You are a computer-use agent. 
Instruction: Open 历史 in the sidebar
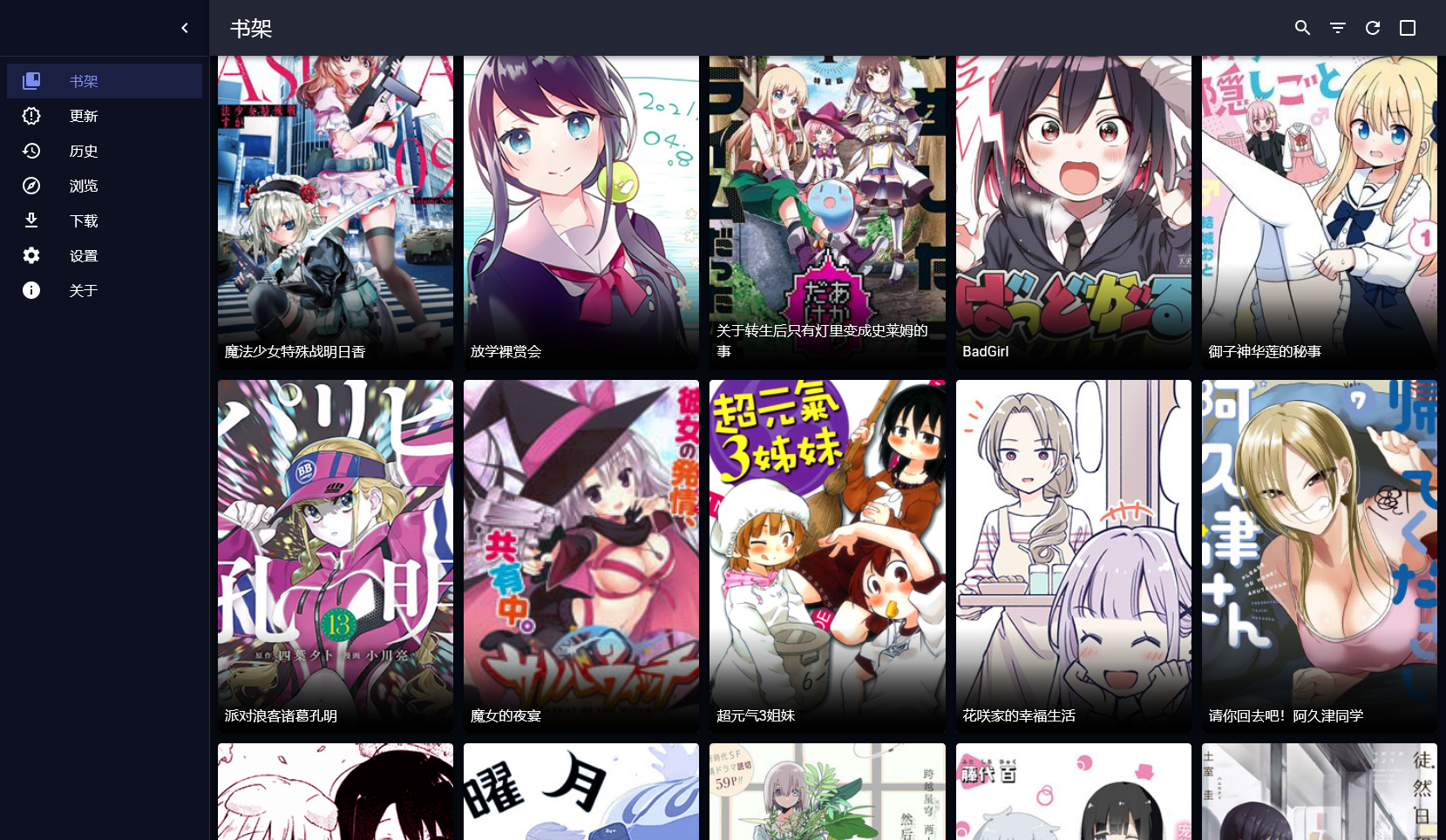pyautogui.click(x=84, y=151)
